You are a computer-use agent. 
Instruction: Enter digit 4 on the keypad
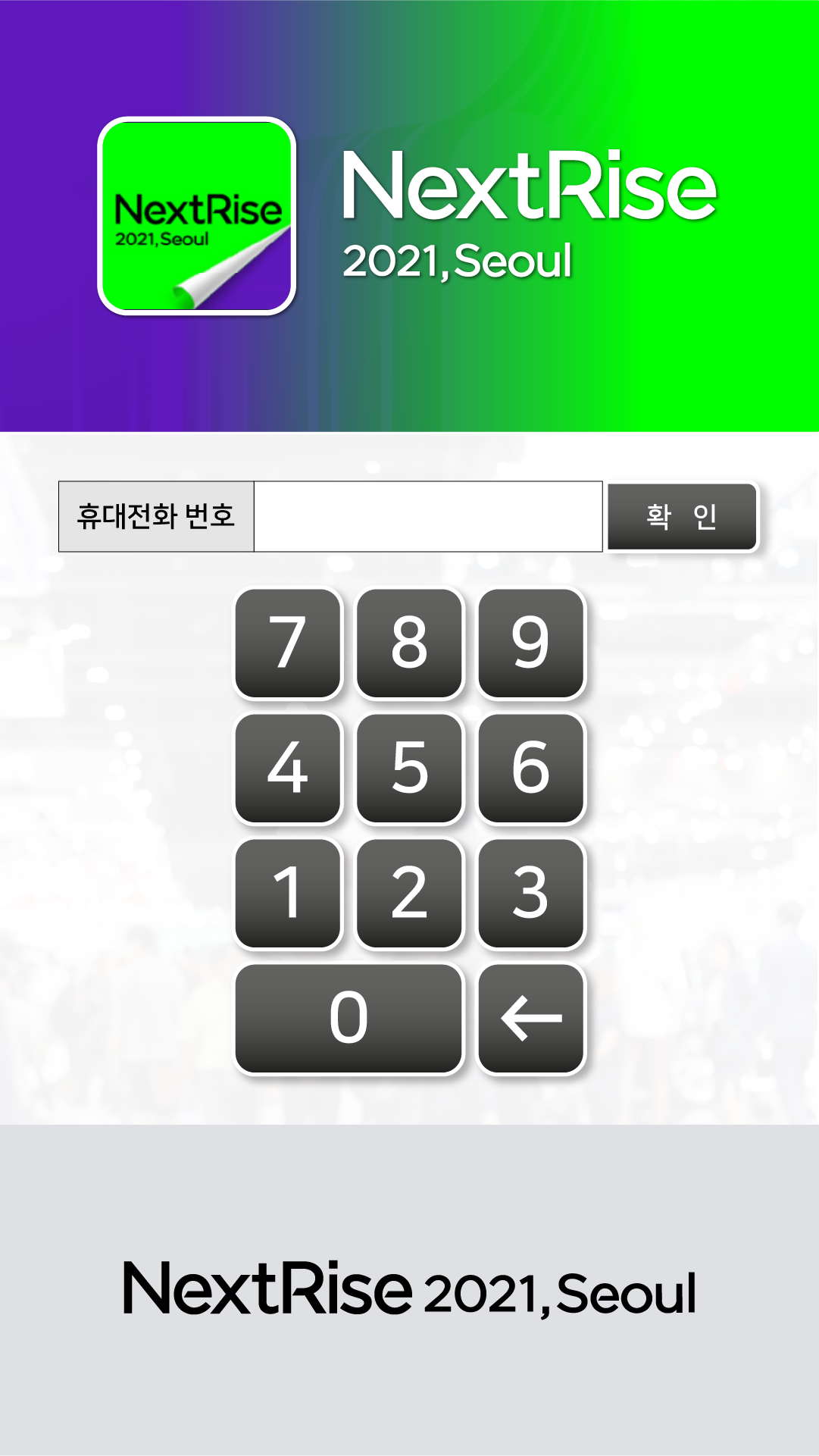tap(288, 768)
